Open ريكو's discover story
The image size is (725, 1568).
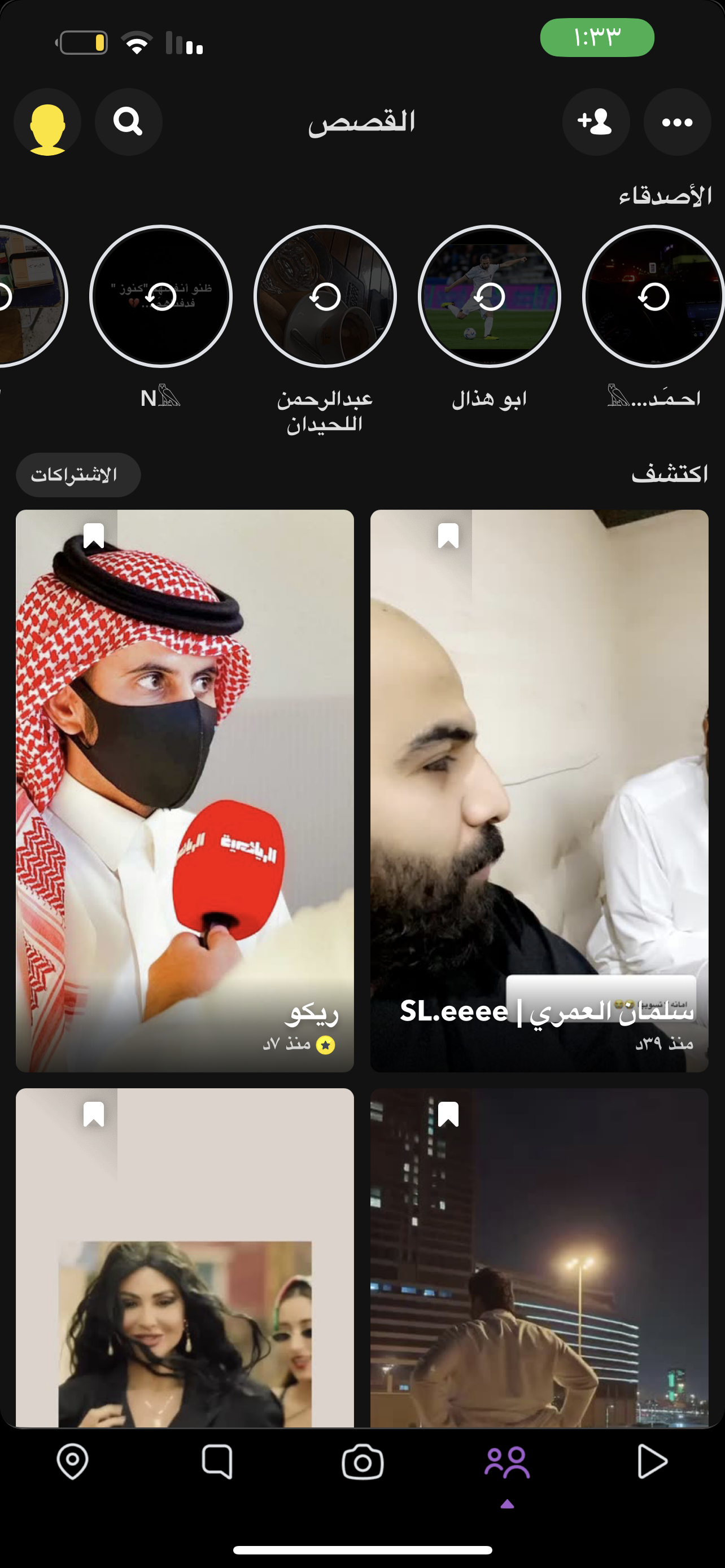(x=185, y=791)
